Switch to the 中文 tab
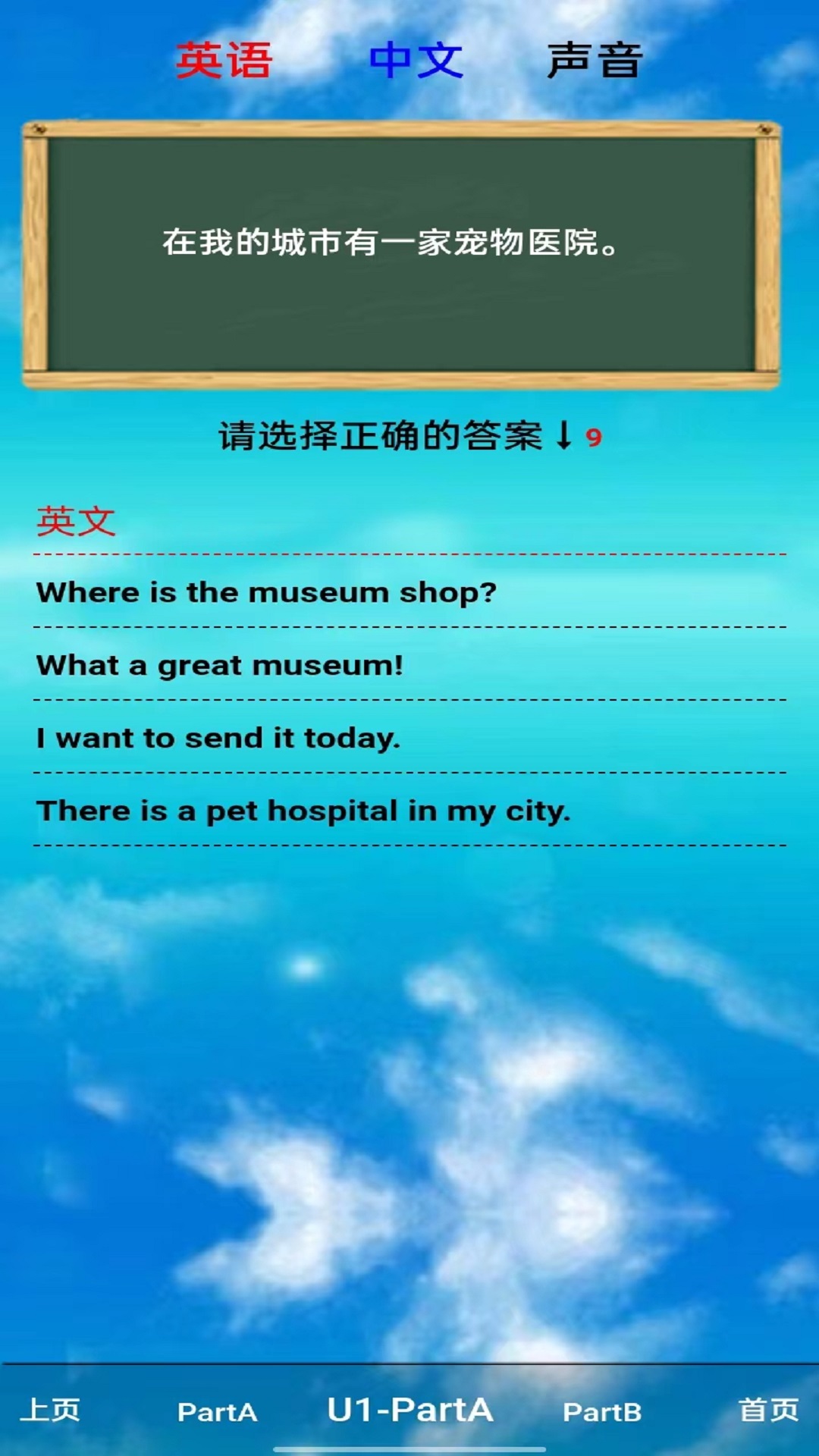The image size is (819, 1456). (x=416, y=62)
